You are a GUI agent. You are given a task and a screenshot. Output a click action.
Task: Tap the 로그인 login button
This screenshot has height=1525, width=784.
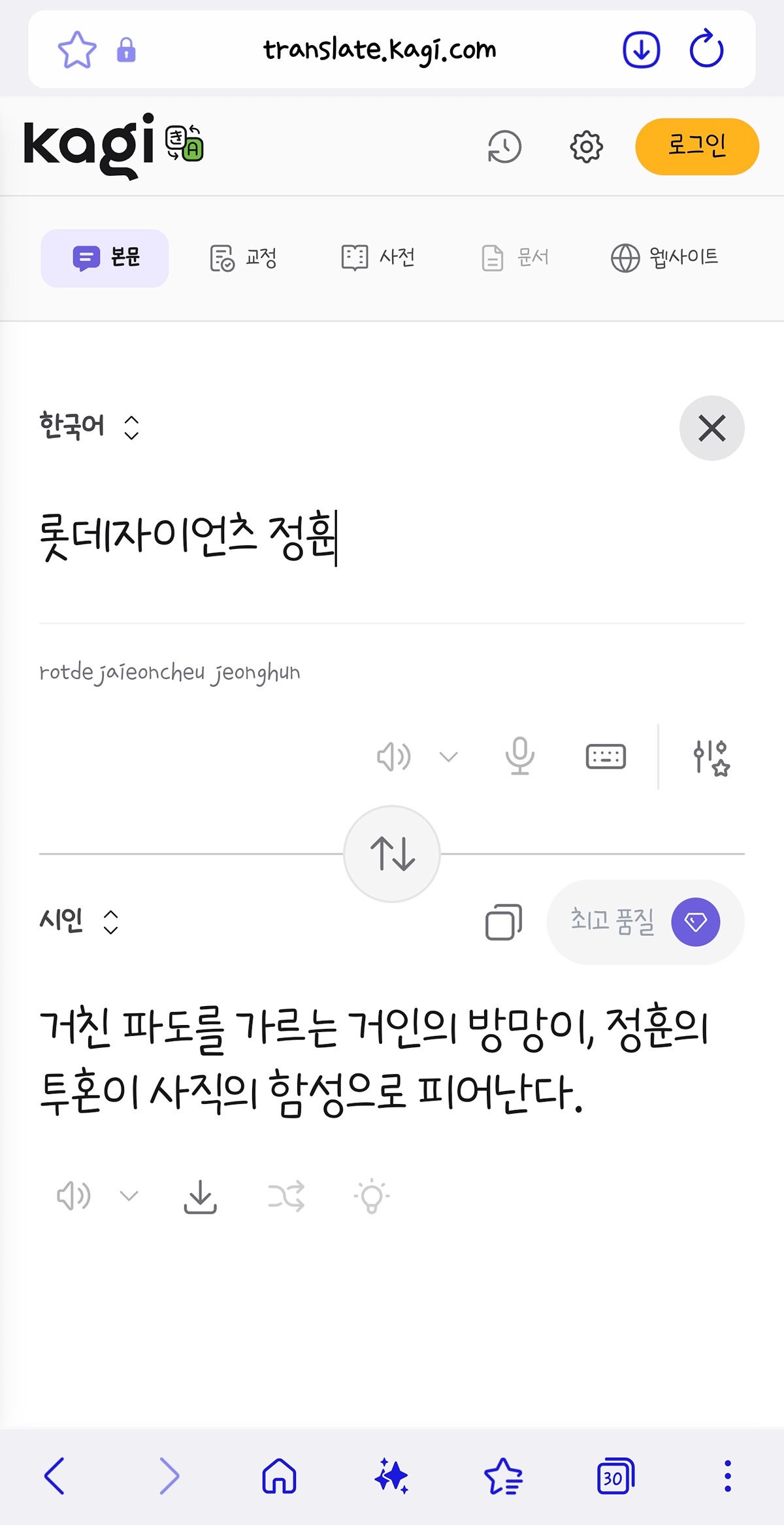(x=697, y=146)
